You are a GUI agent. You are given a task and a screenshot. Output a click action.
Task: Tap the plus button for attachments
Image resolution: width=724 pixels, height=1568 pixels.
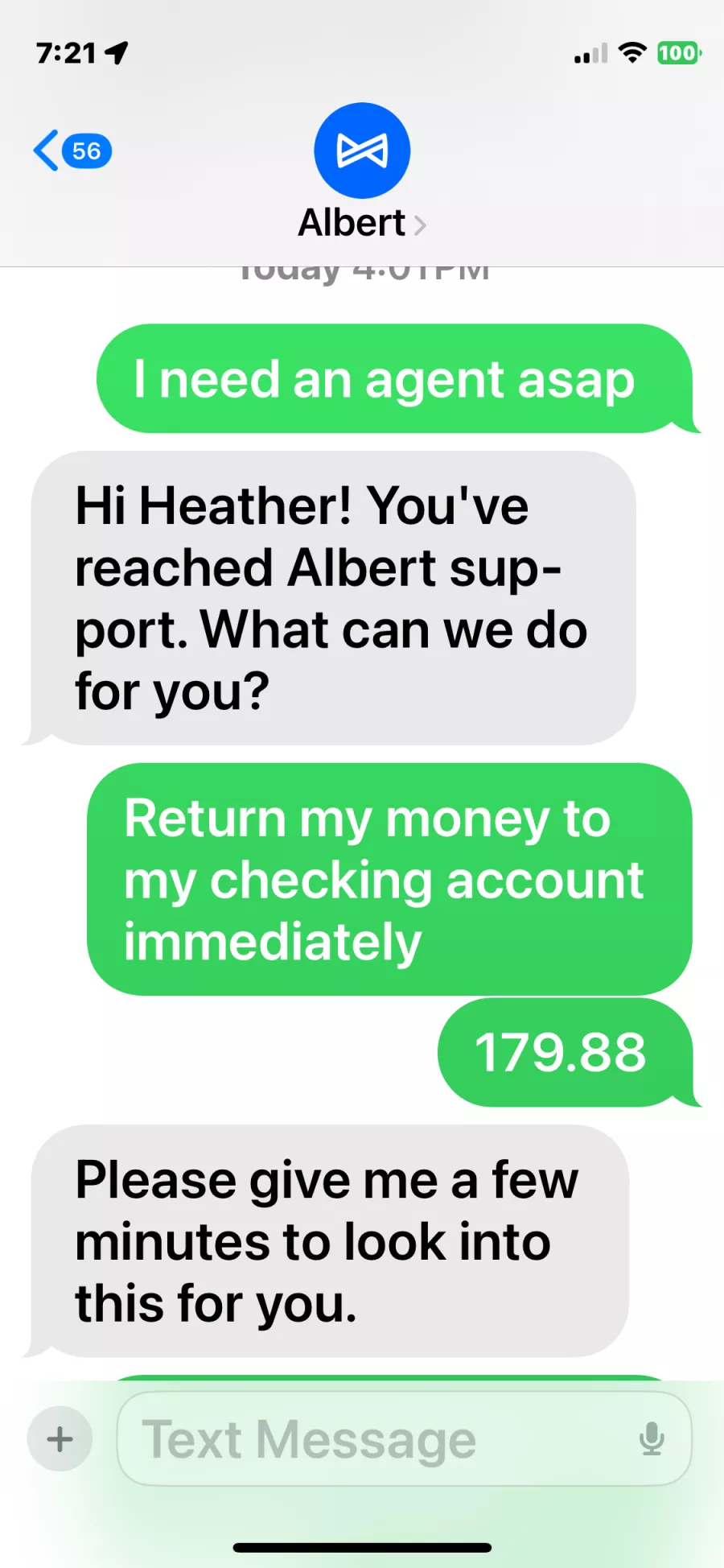[x=60, y=1438]
